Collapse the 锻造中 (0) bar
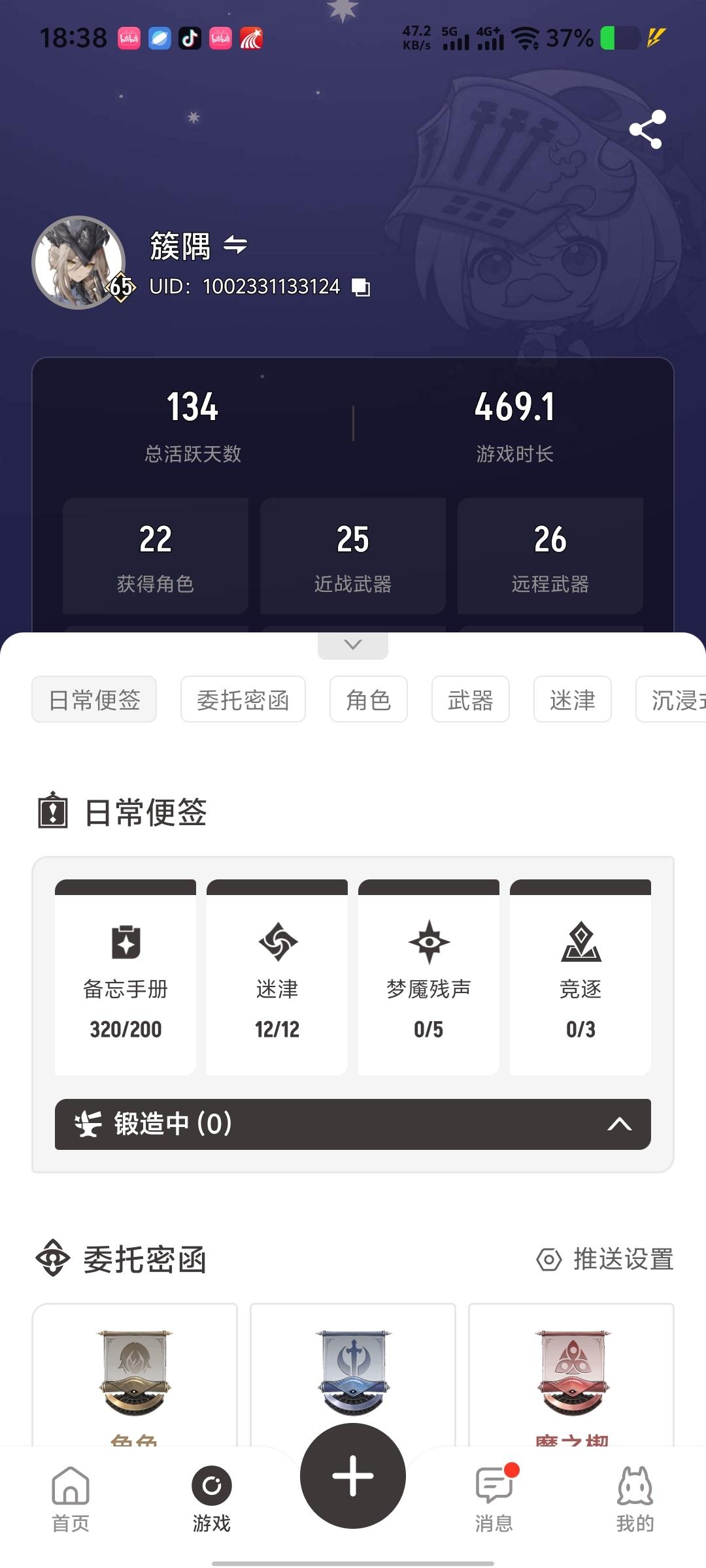Viewport: 706px width, 1568px height. click(618, 1124)
